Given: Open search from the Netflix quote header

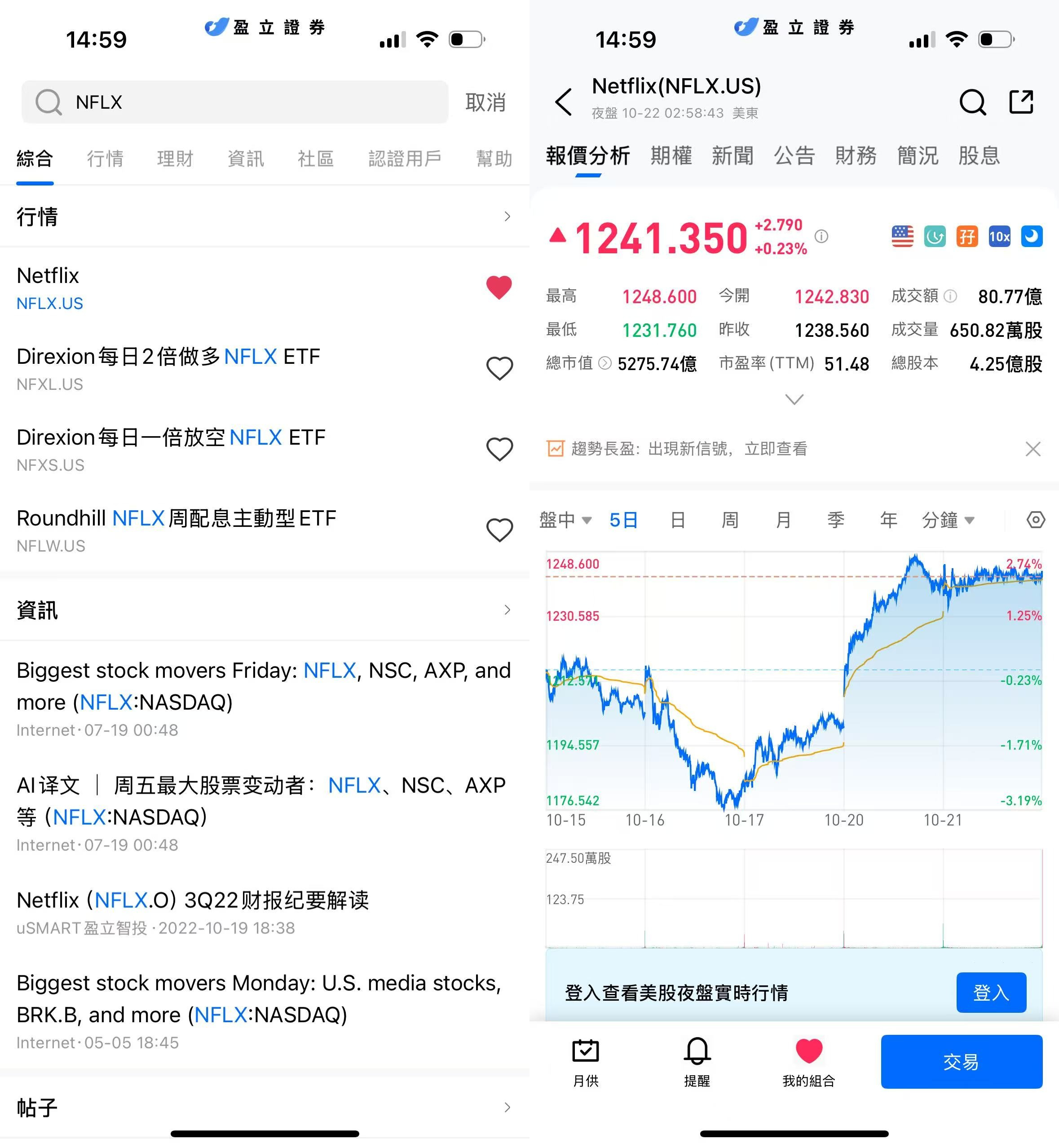Looking at the screenshot, I should tap(972, 102).
